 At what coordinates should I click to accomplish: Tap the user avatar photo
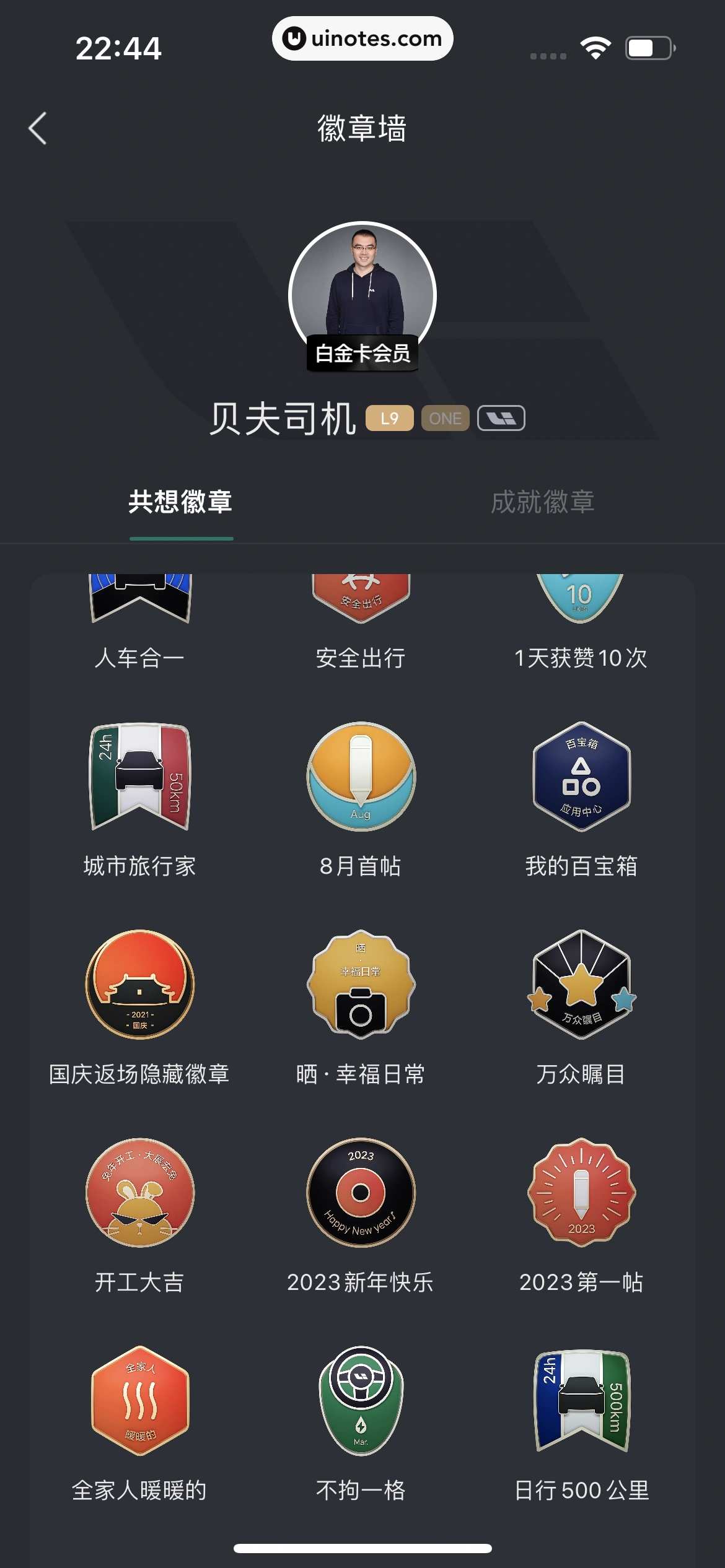tap(362, 296)
